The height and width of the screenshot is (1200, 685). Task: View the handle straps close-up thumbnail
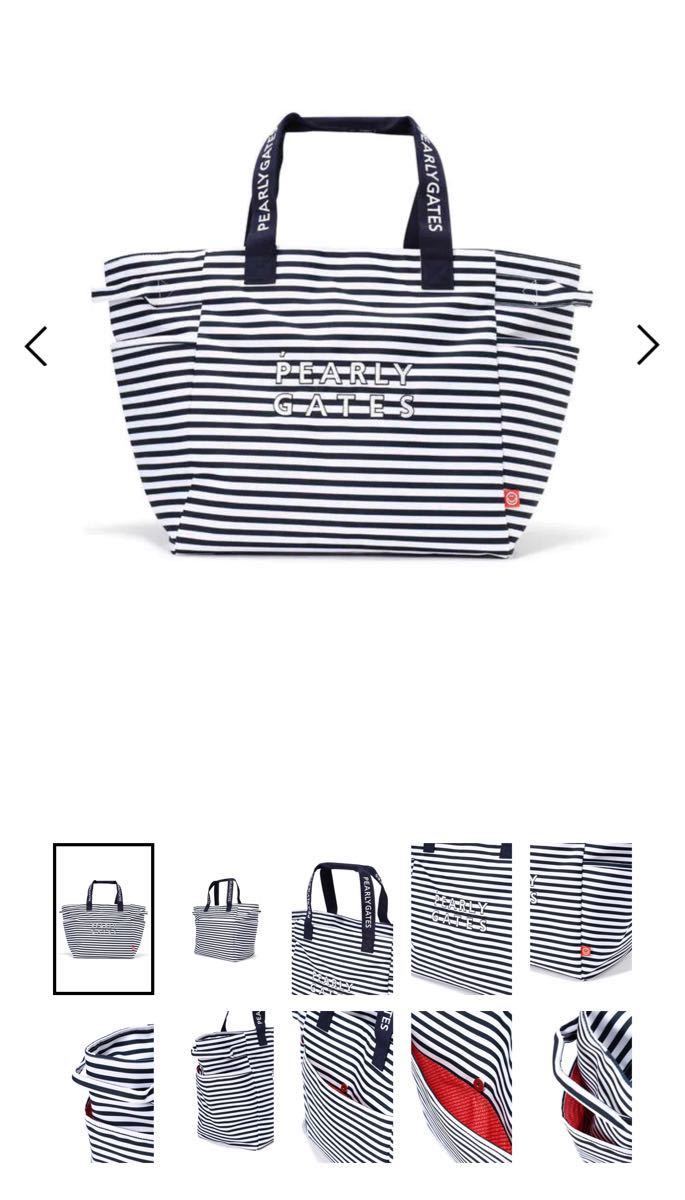(342, 918)
